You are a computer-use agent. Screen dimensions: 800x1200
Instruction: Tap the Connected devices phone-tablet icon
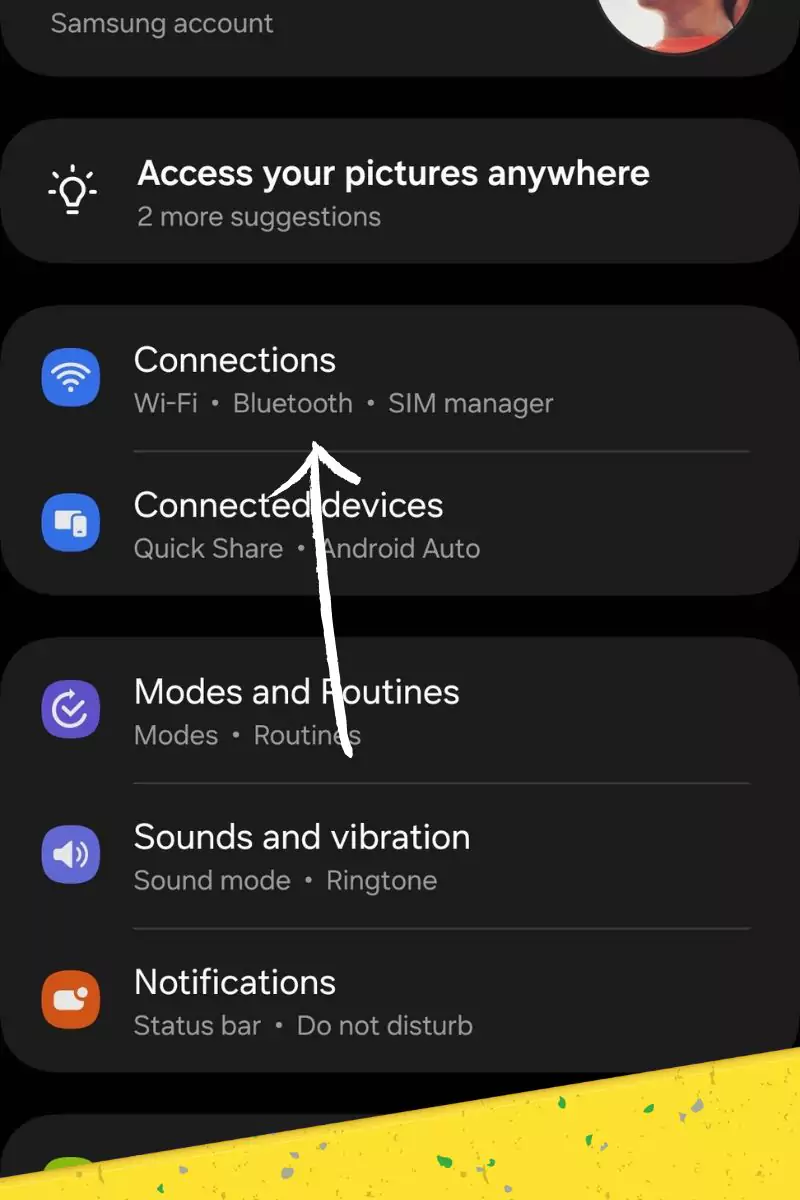[x=70, y=522]
